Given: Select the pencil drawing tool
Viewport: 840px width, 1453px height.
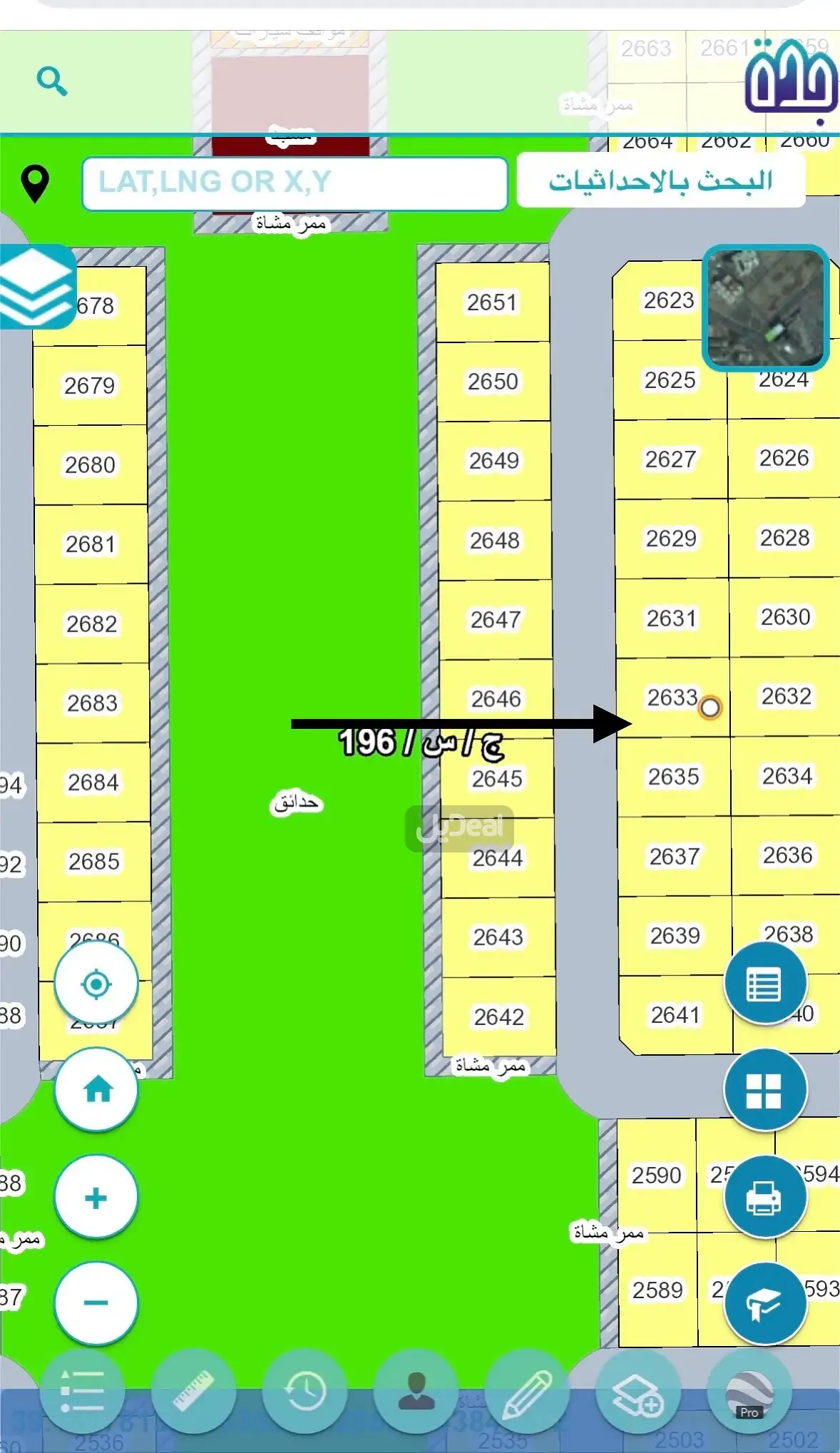Looking at the screenshot, I should click(527, 1391).
